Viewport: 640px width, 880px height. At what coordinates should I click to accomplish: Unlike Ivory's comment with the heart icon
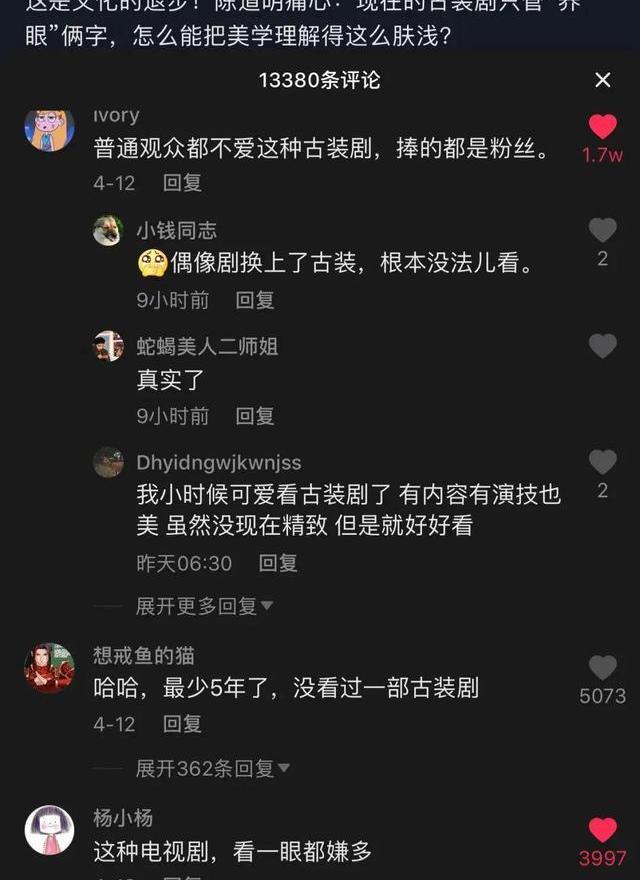(x=602, y=127)
